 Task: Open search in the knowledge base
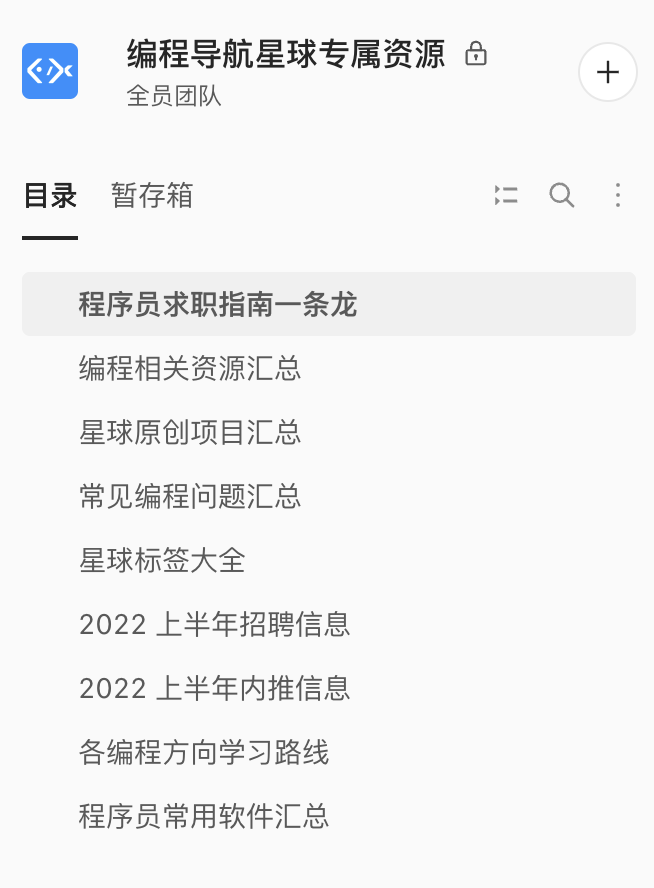562,195
